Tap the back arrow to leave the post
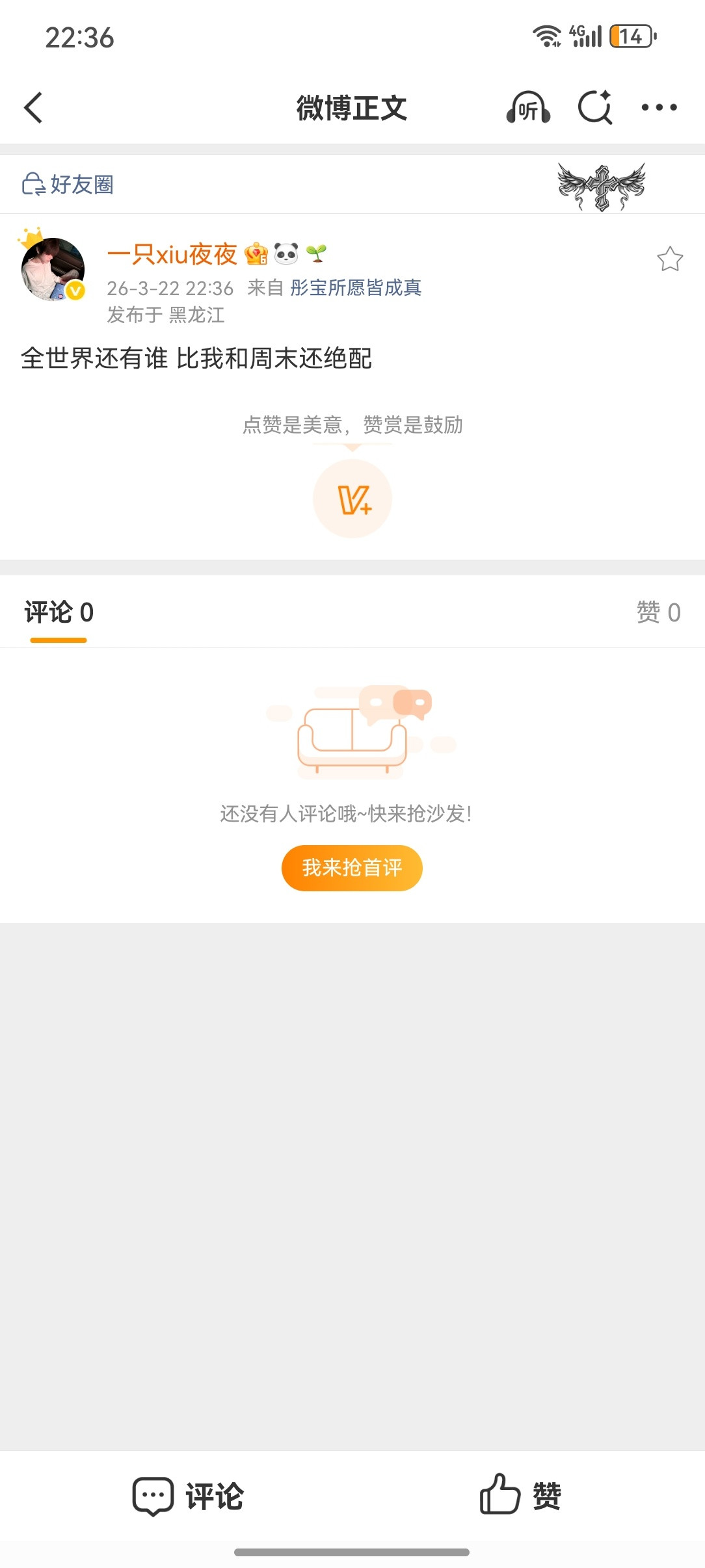The height and width of the screenshot is (1568, 705). (33, 108)
